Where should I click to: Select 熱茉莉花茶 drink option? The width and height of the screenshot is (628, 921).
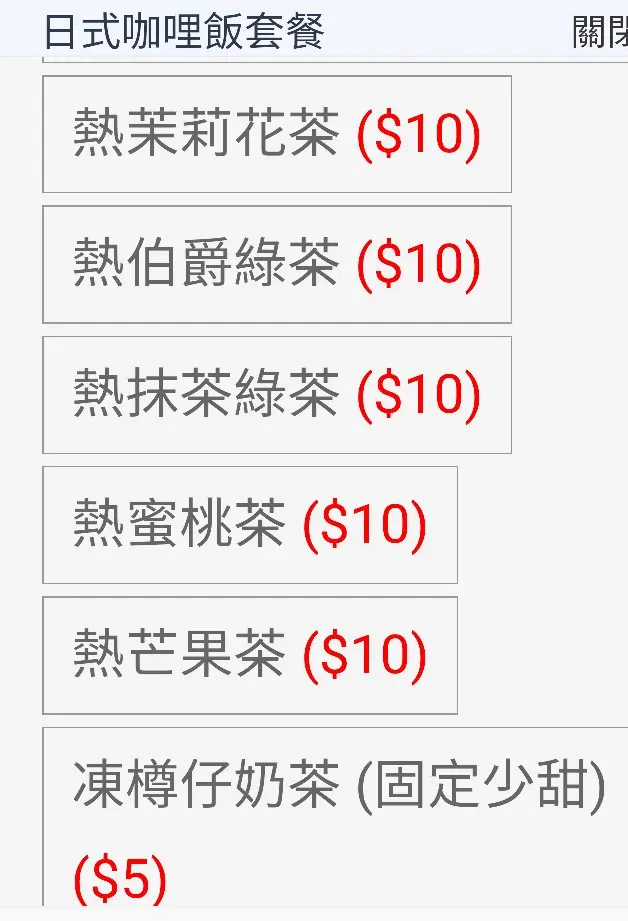click(x=276, y=134)
